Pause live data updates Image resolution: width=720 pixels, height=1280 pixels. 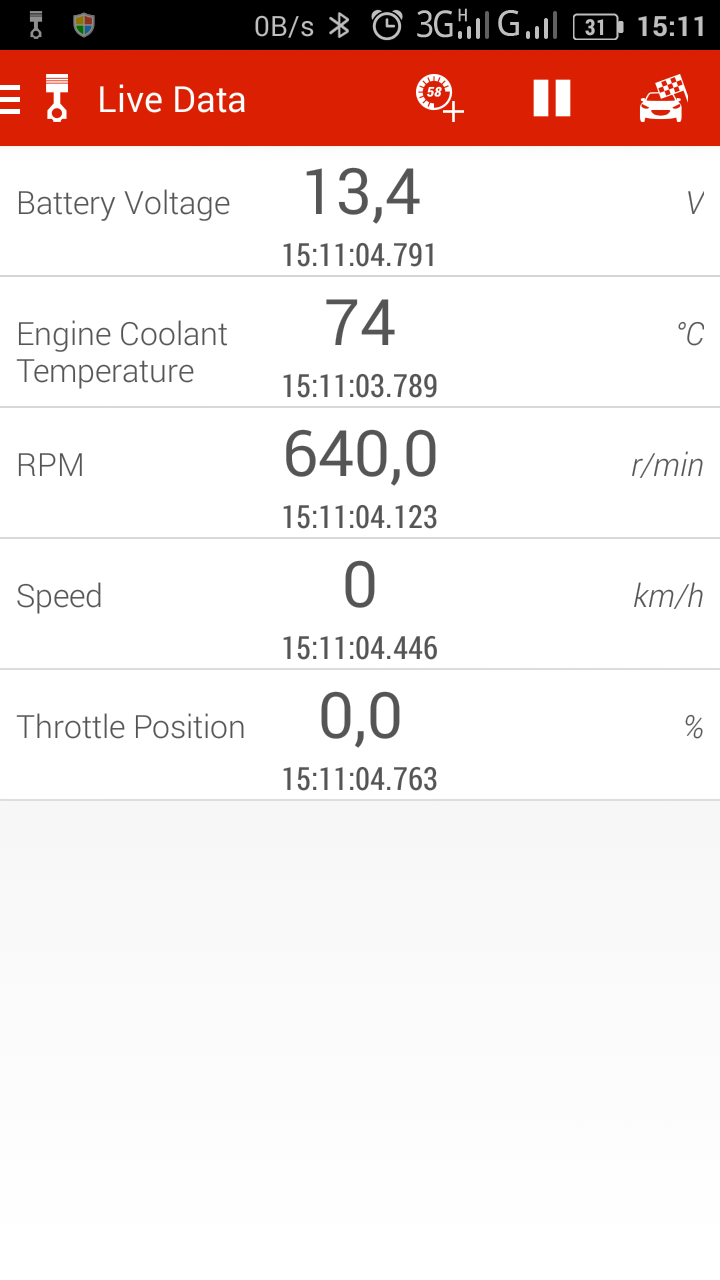(552, 99)
